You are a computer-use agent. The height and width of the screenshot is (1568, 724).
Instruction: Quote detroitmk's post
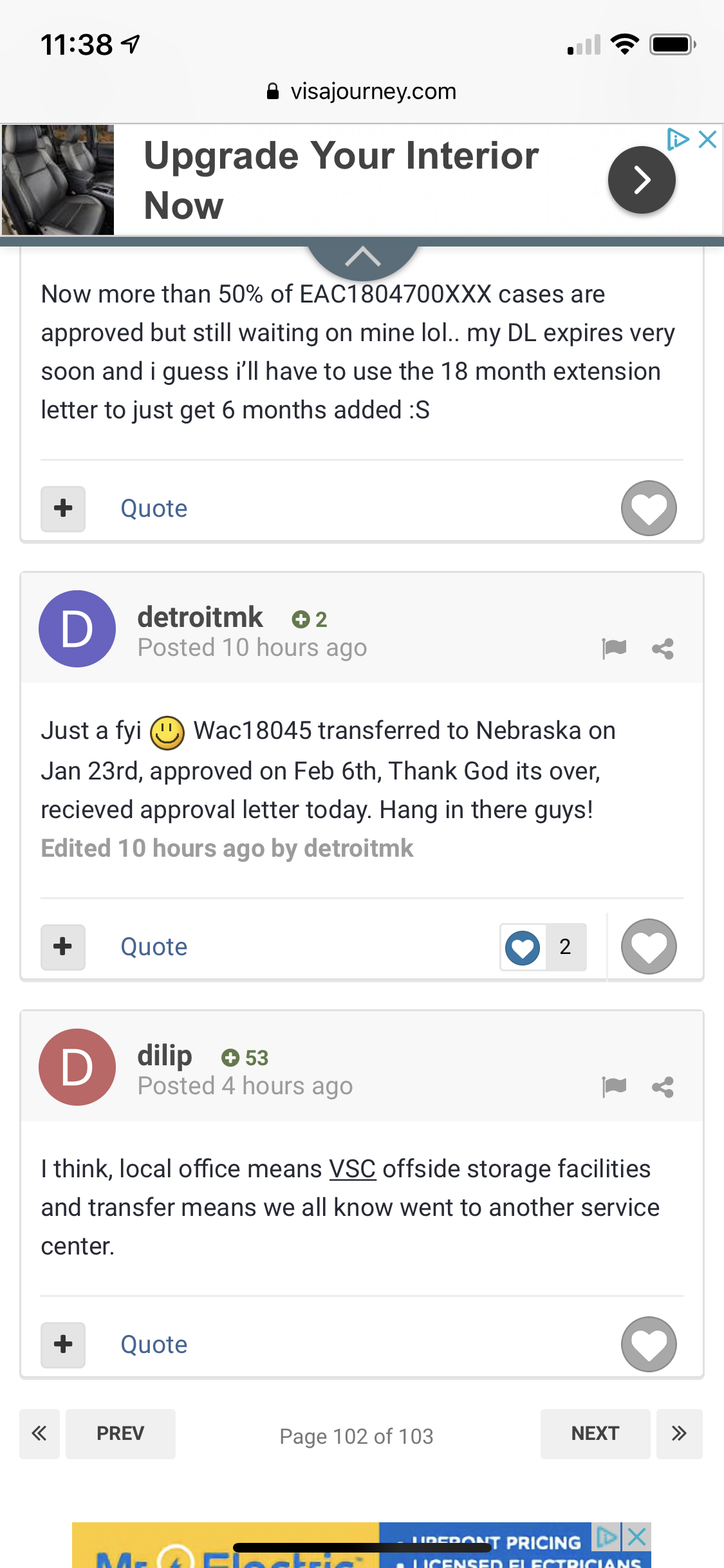(x=154, y=947)
